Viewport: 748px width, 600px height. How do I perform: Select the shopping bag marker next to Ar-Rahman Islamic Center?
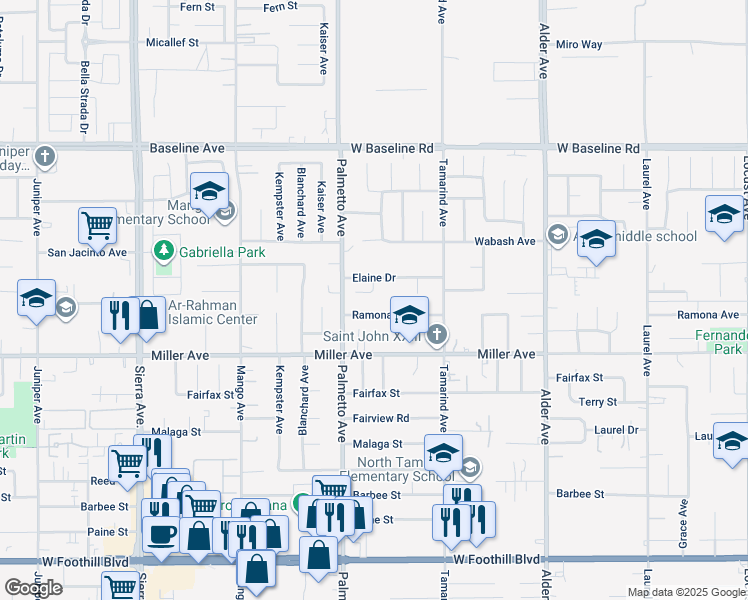pyautogui.click(x=149, y=314)
